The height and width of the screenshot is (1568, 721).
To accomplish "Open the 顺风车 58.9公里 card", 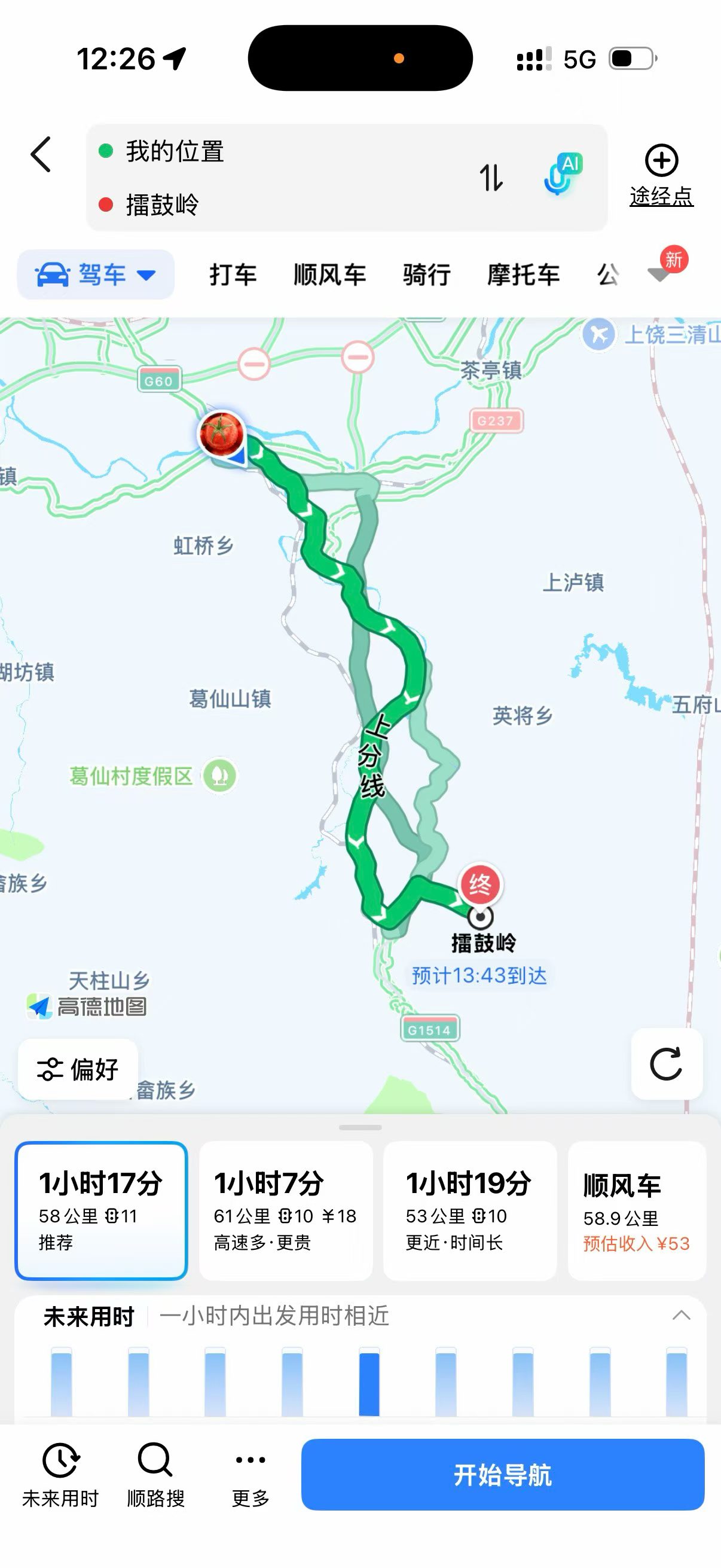I will pos(637,1210).
